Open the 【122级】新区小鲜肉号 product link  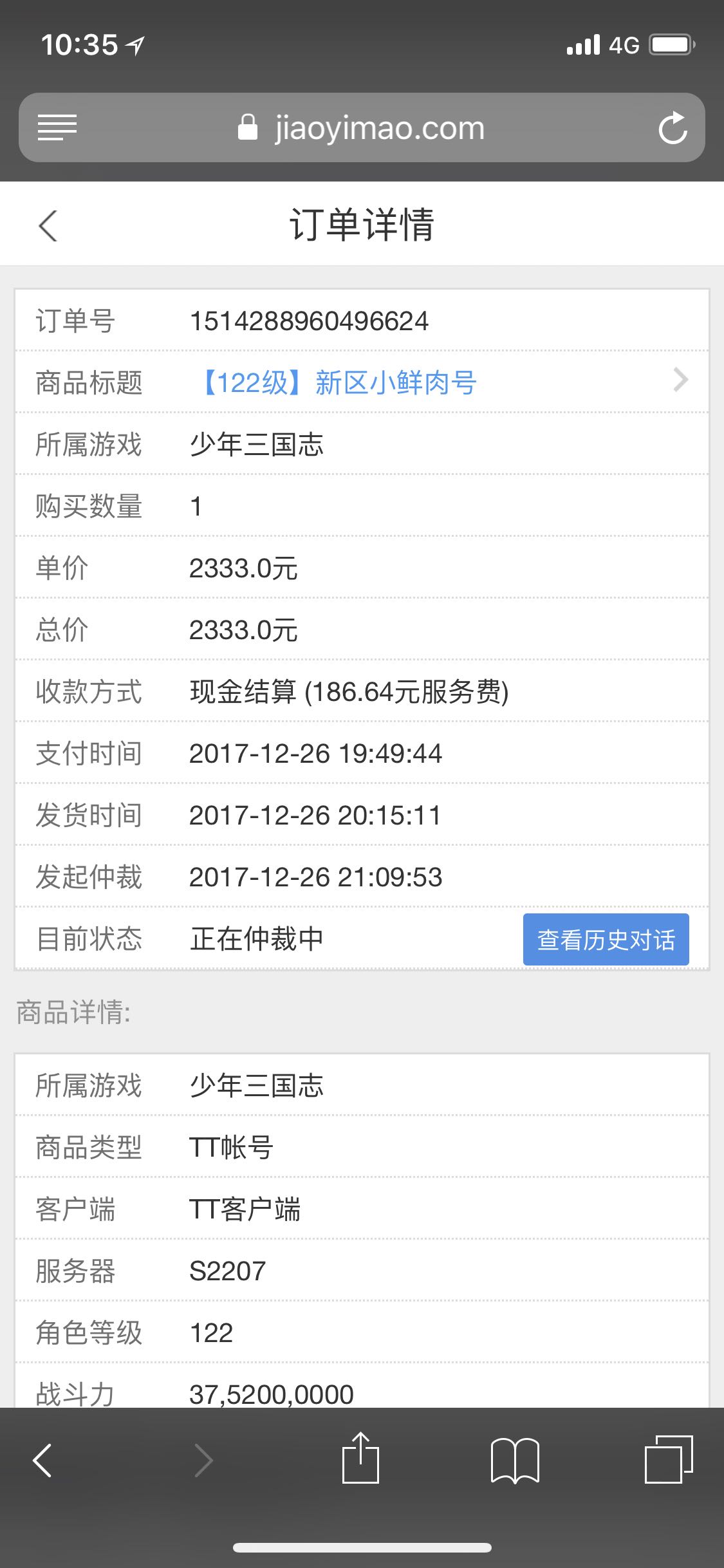click(341, 382)
